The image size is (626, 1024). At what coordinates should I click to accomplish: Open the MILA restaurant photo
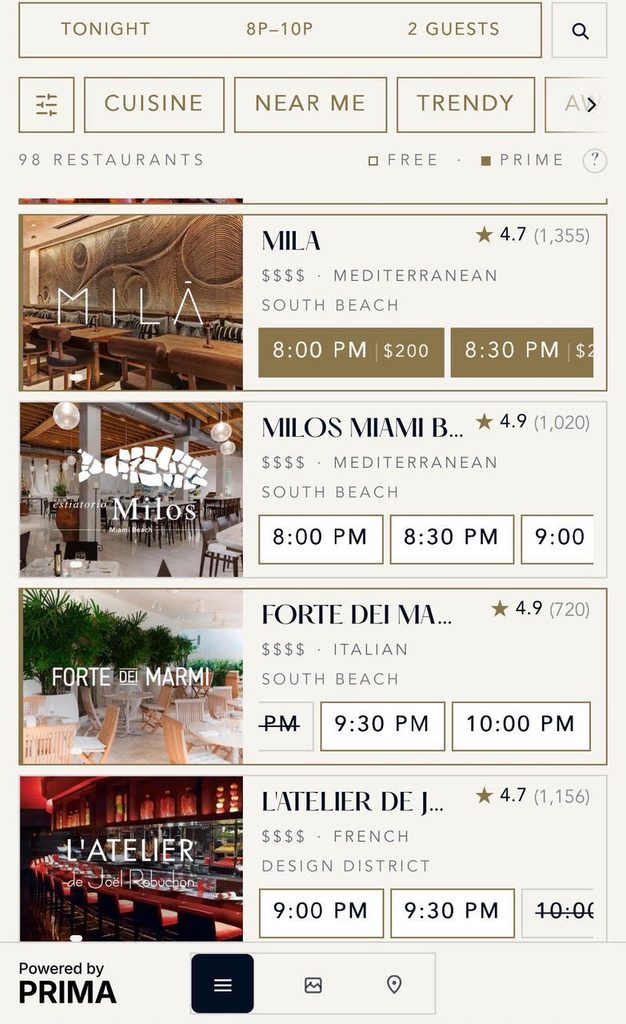click(132, 302)
